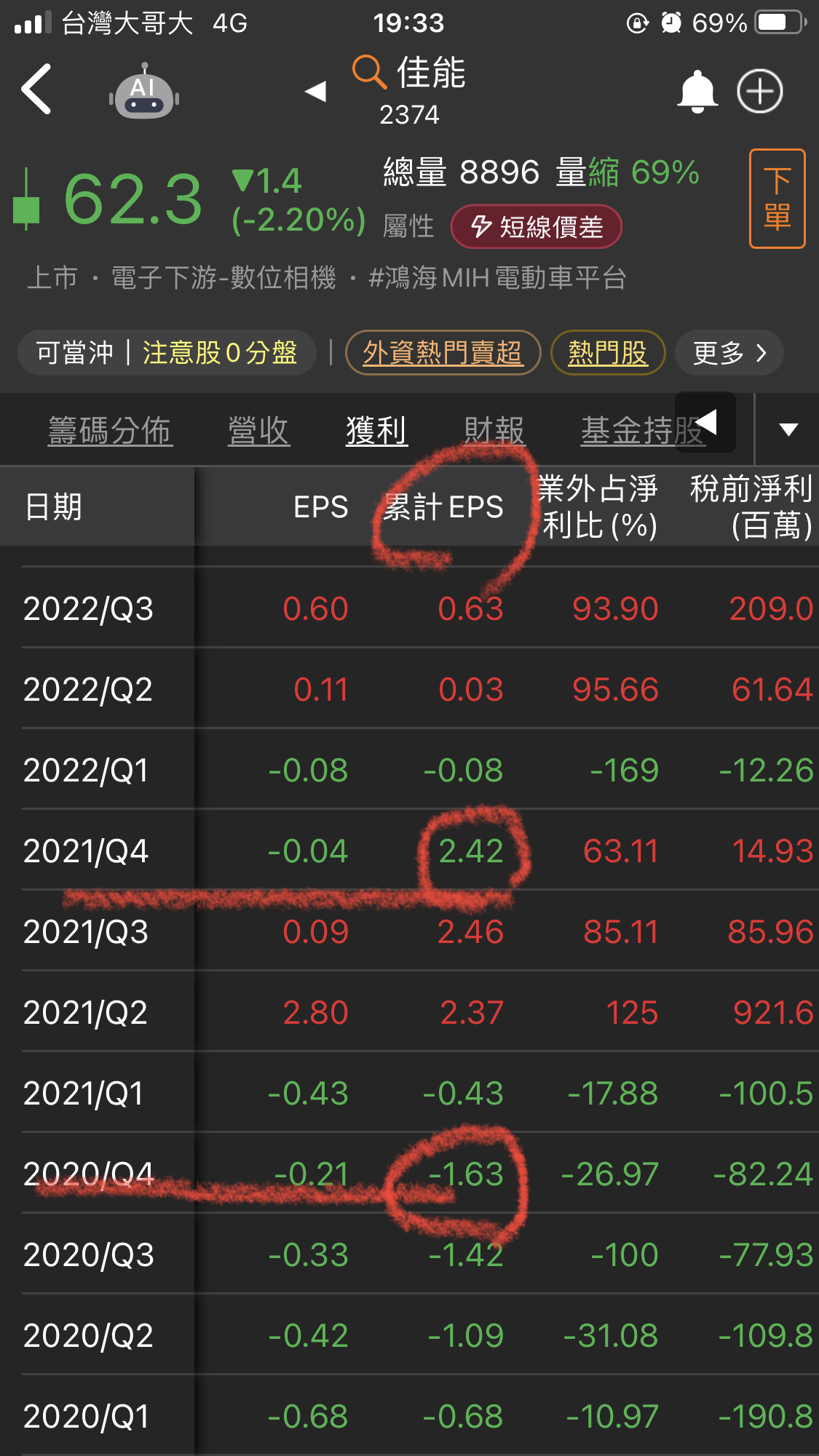This screenshot has width=819, height=1456.
Task: Open the AI robot assistant
Action: (144, 92)
